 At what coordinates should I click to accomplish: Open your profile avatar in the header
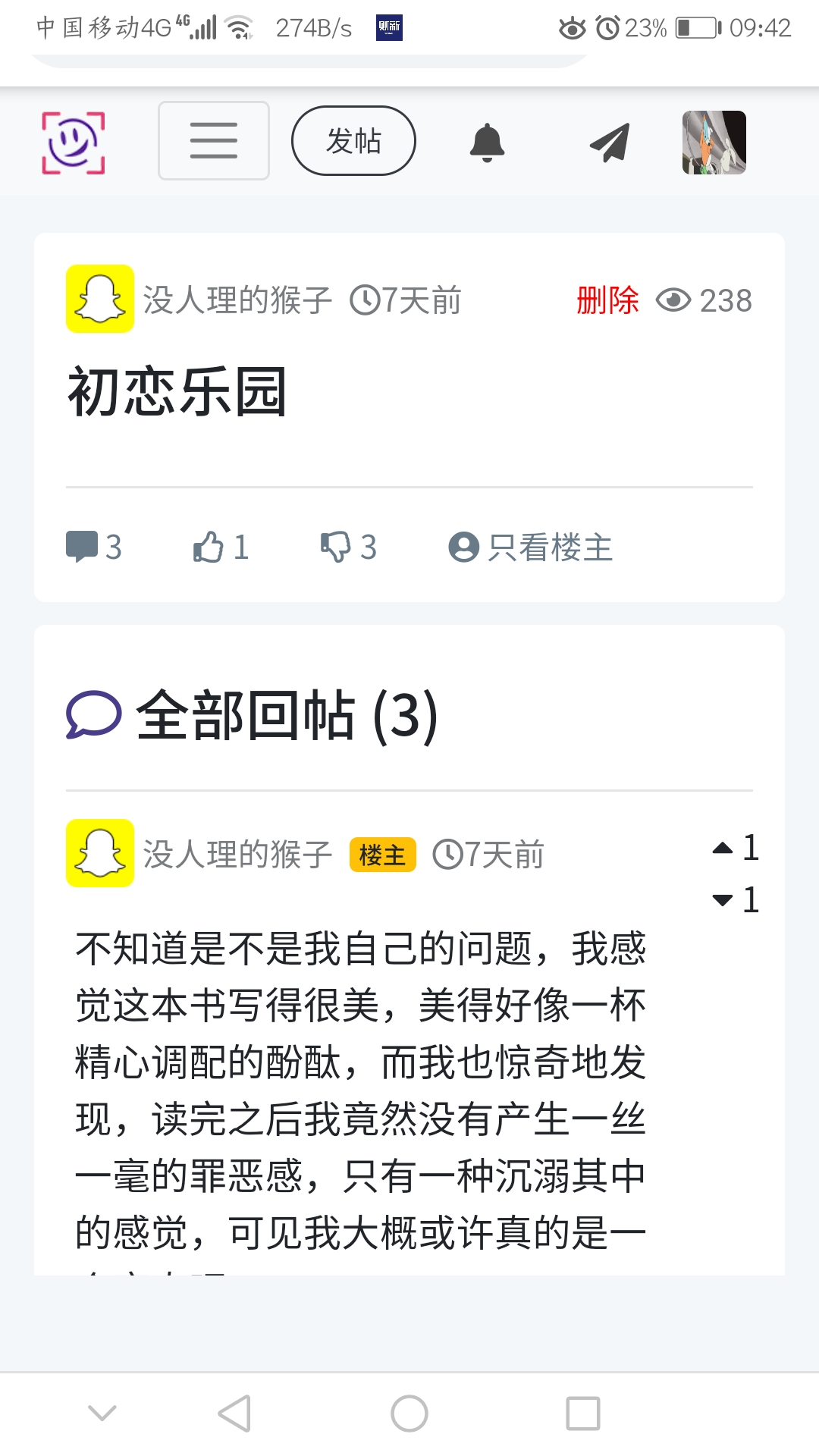pos(714,143)
